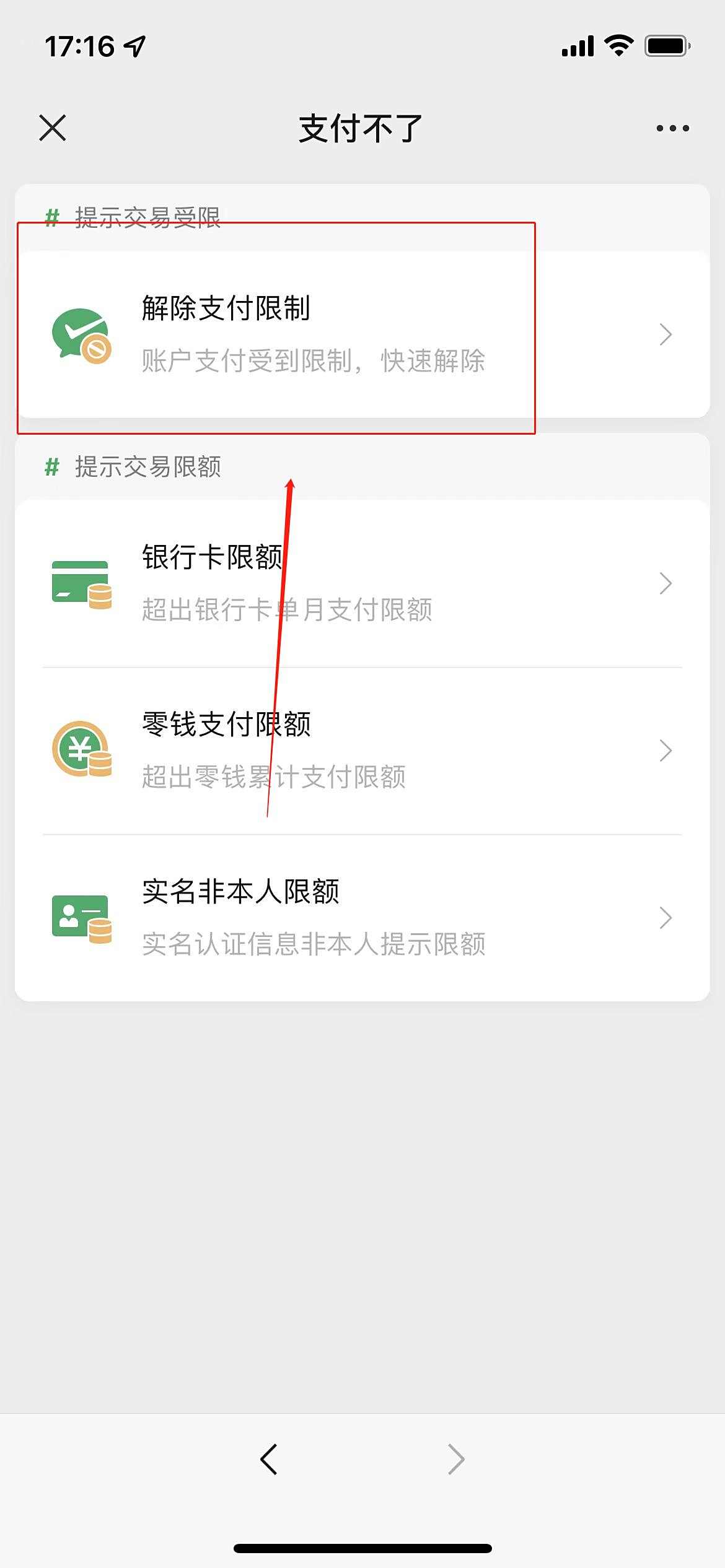Image resolution: width=725 pixels, height=1568 pixels.
Task: Open 解除支付限制 option
Action: (x=361, y=334)
